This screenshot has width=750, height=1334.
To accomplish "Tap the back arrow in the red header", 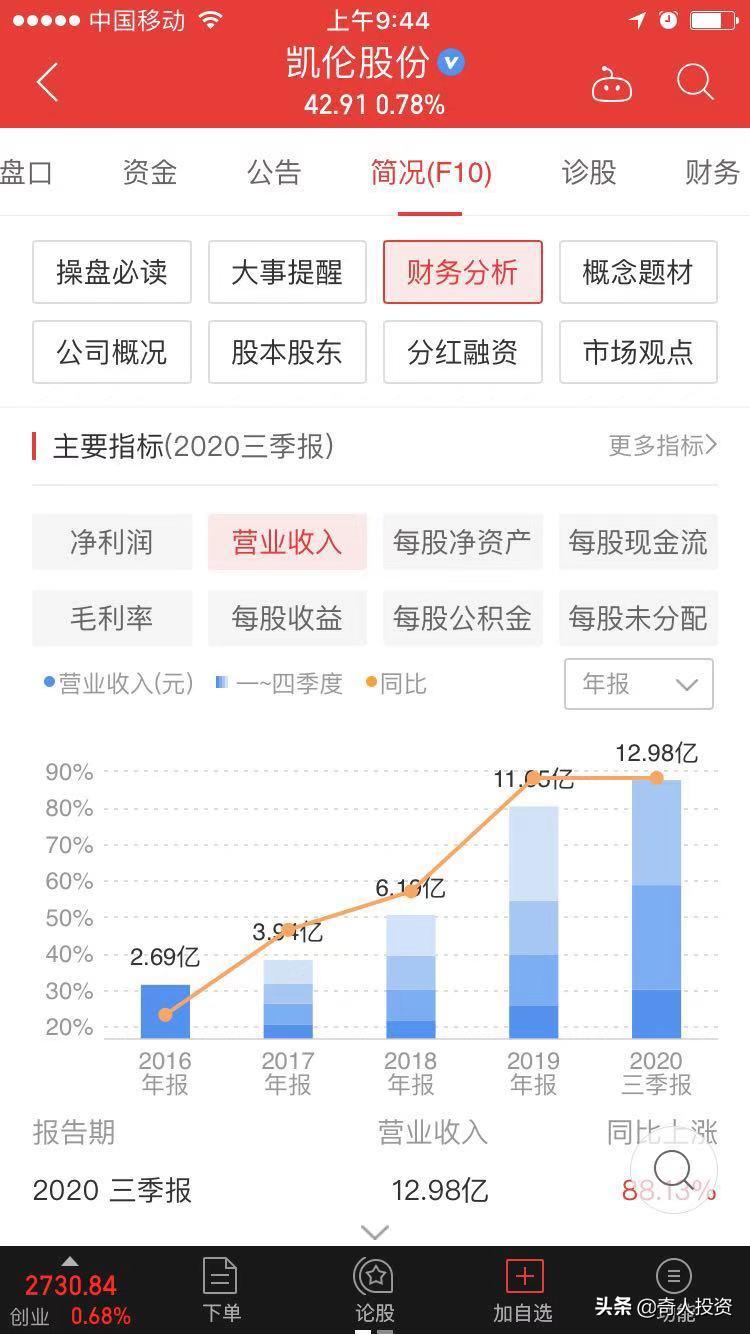I will 47,82.
